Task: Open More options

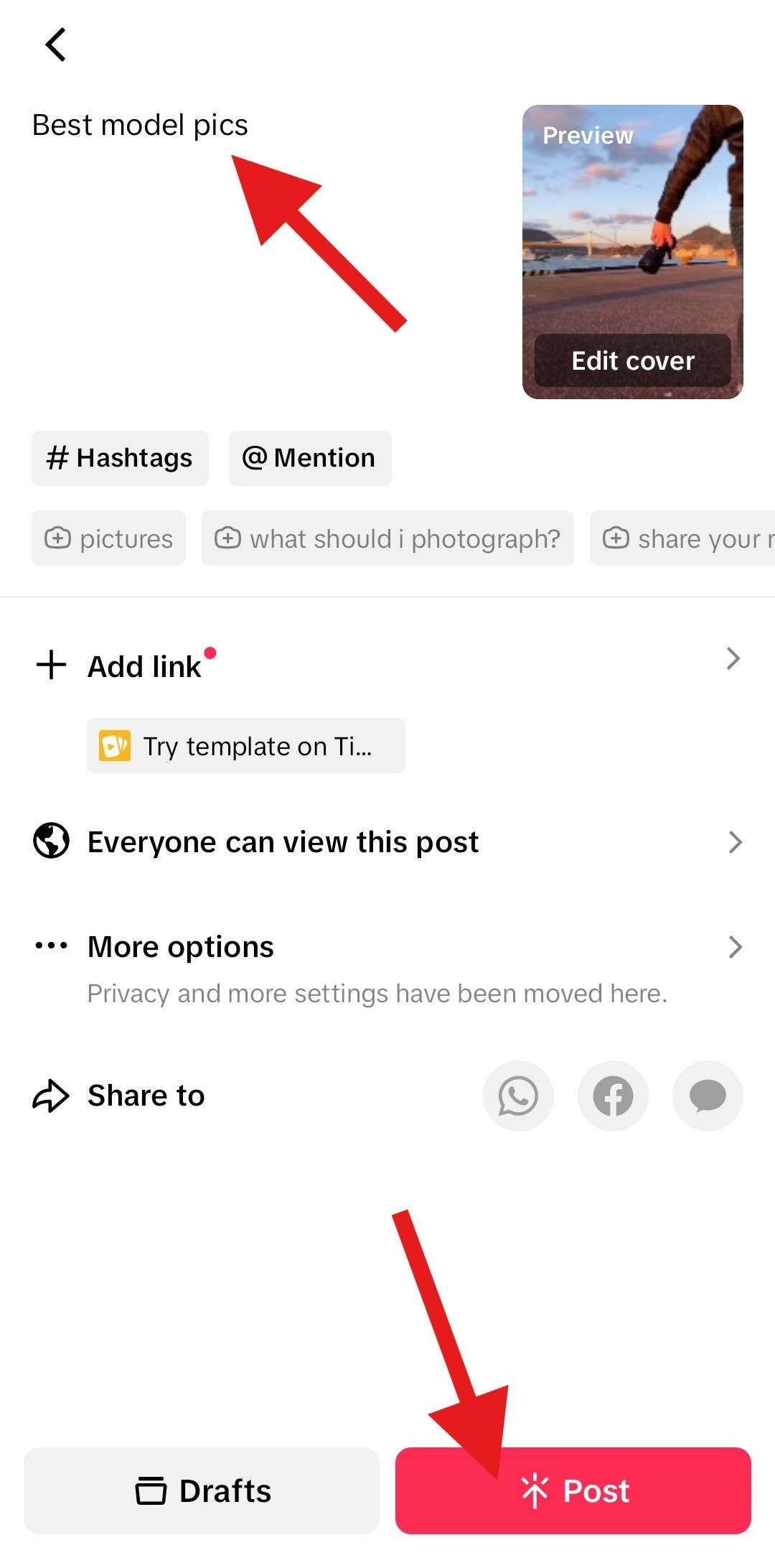Action: [x=387, y=948]
